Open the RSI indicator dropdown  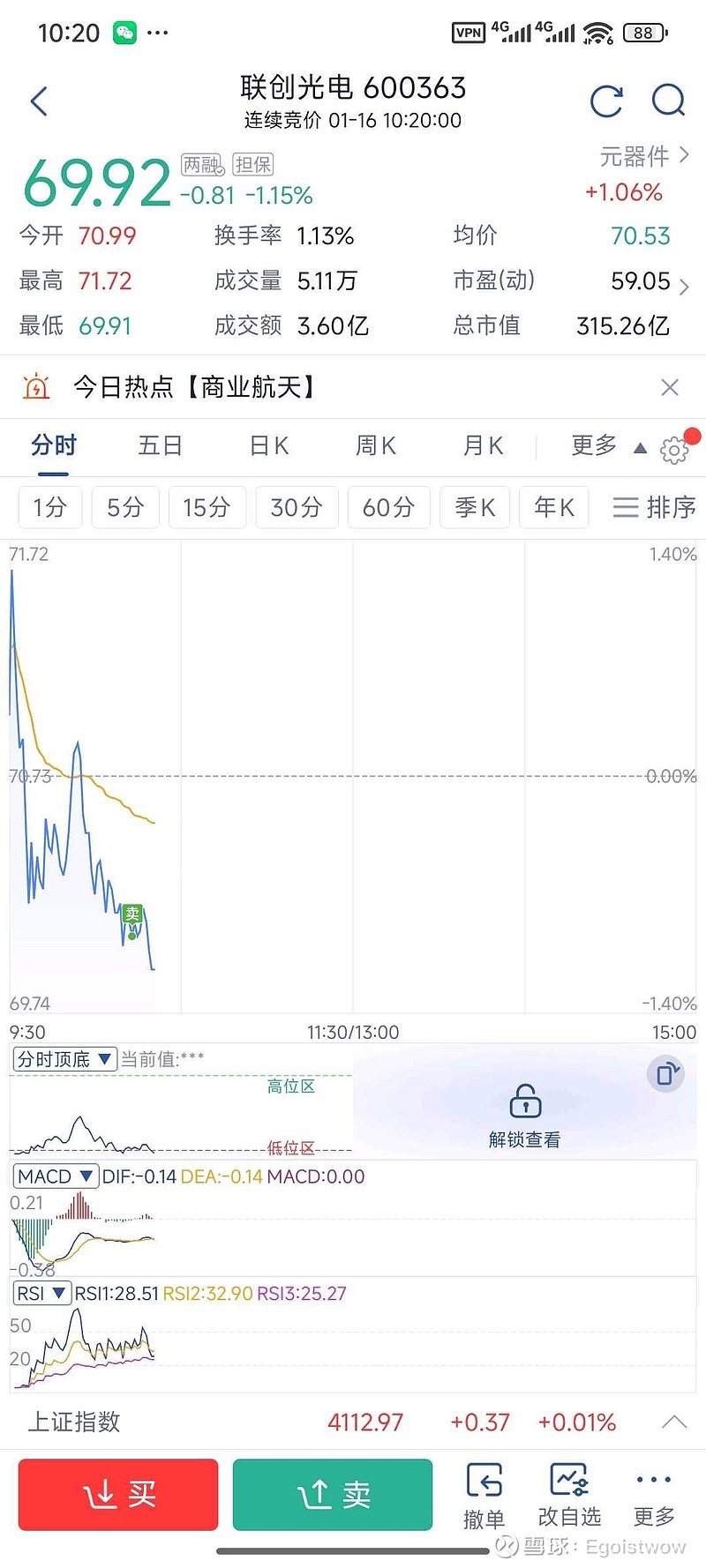[x=41, y=1293]
